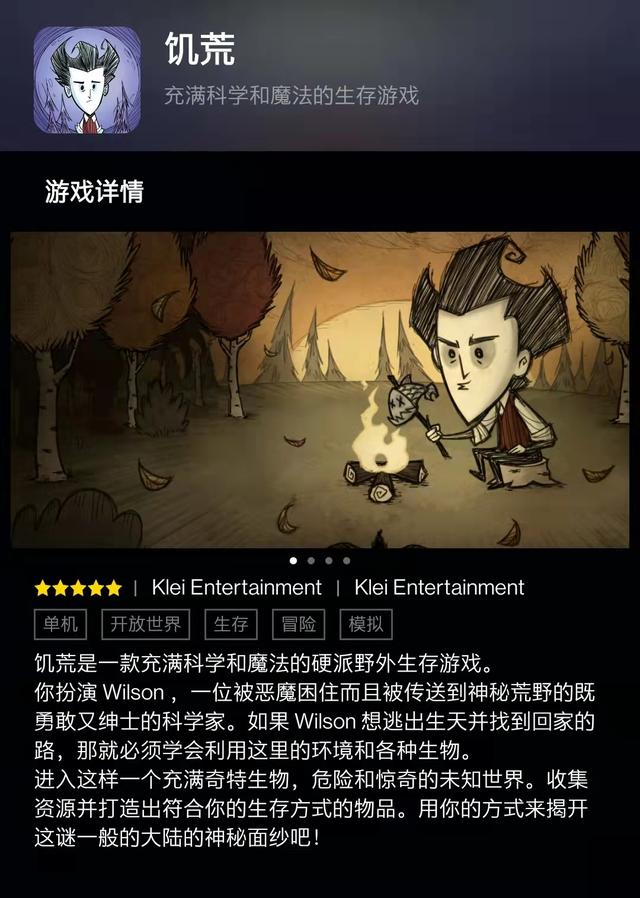This screenshot has width=640, height=898.
Task: Open the 饥荒 game icon
Action: coord(87,80)
